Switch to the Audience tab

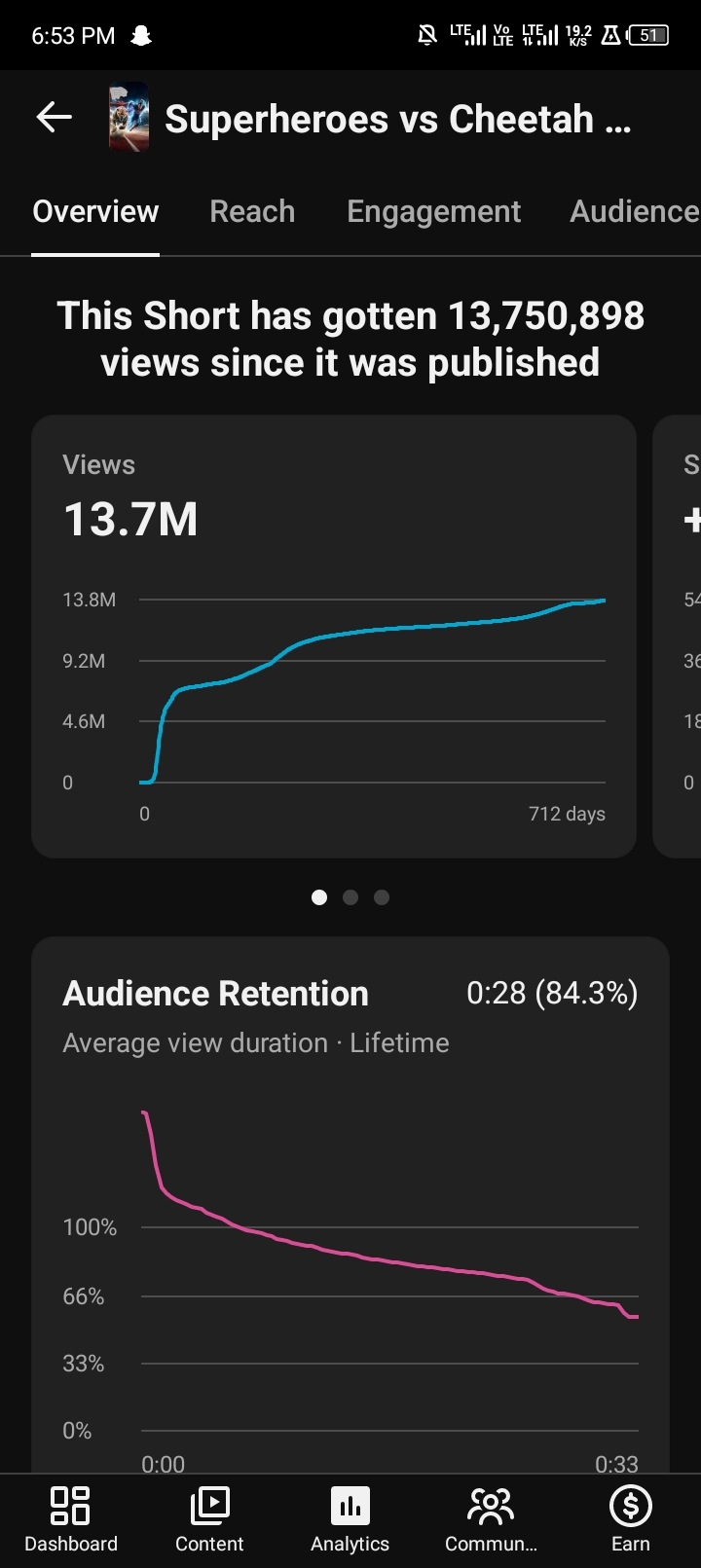click(635, 211)
